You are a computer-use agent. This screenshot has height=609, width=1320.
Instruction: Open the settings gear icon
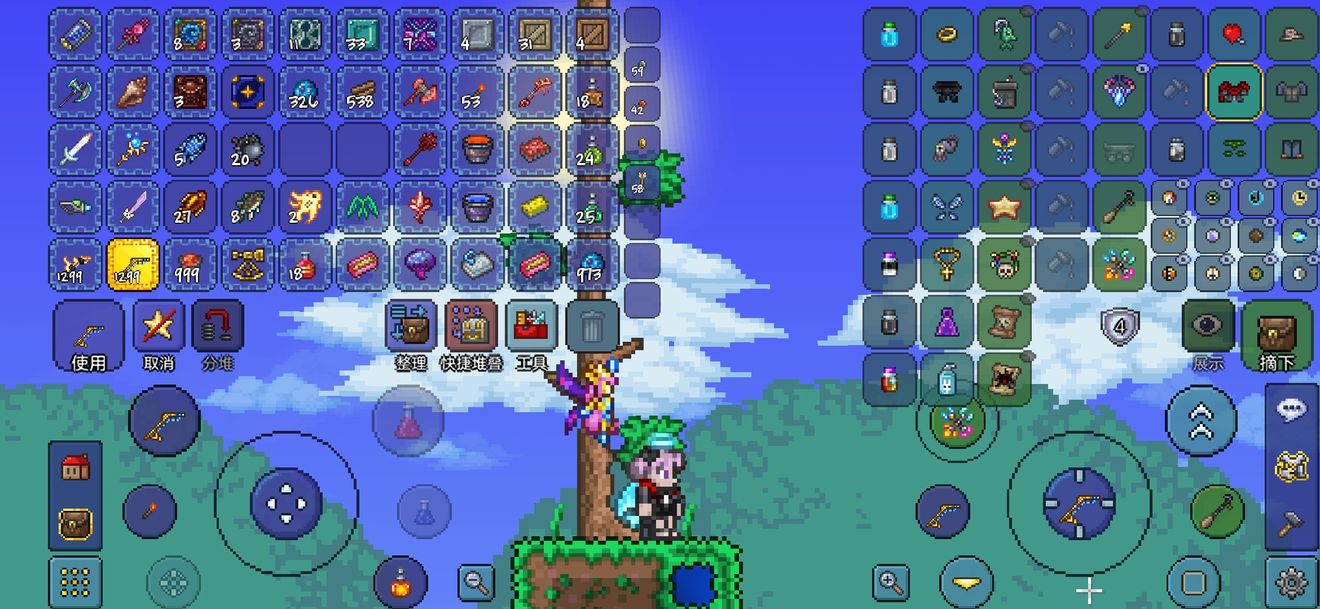tap(1291, 581)
